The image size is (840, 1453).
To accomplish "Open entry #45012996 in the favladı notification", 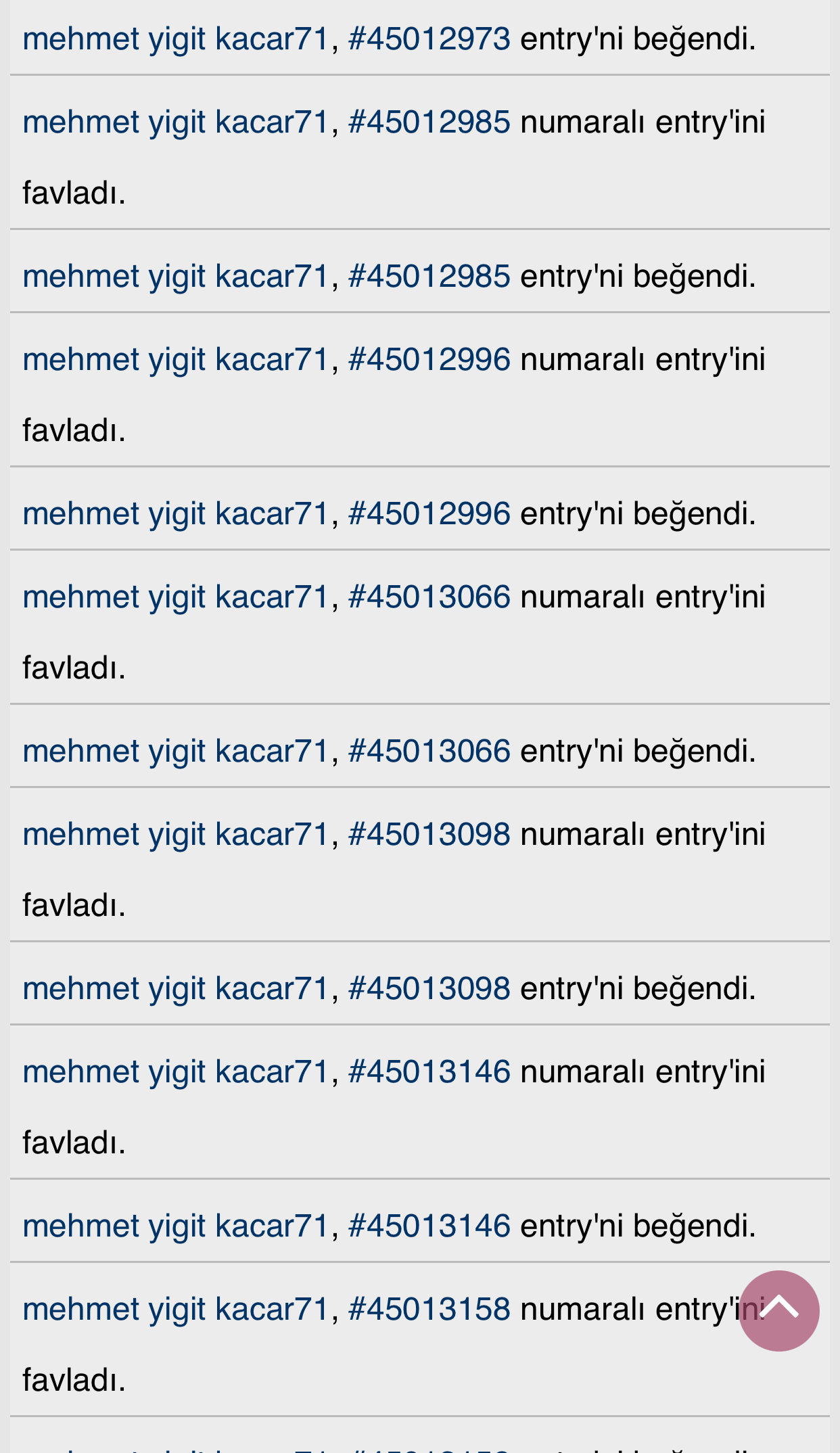I will [429, 360].
